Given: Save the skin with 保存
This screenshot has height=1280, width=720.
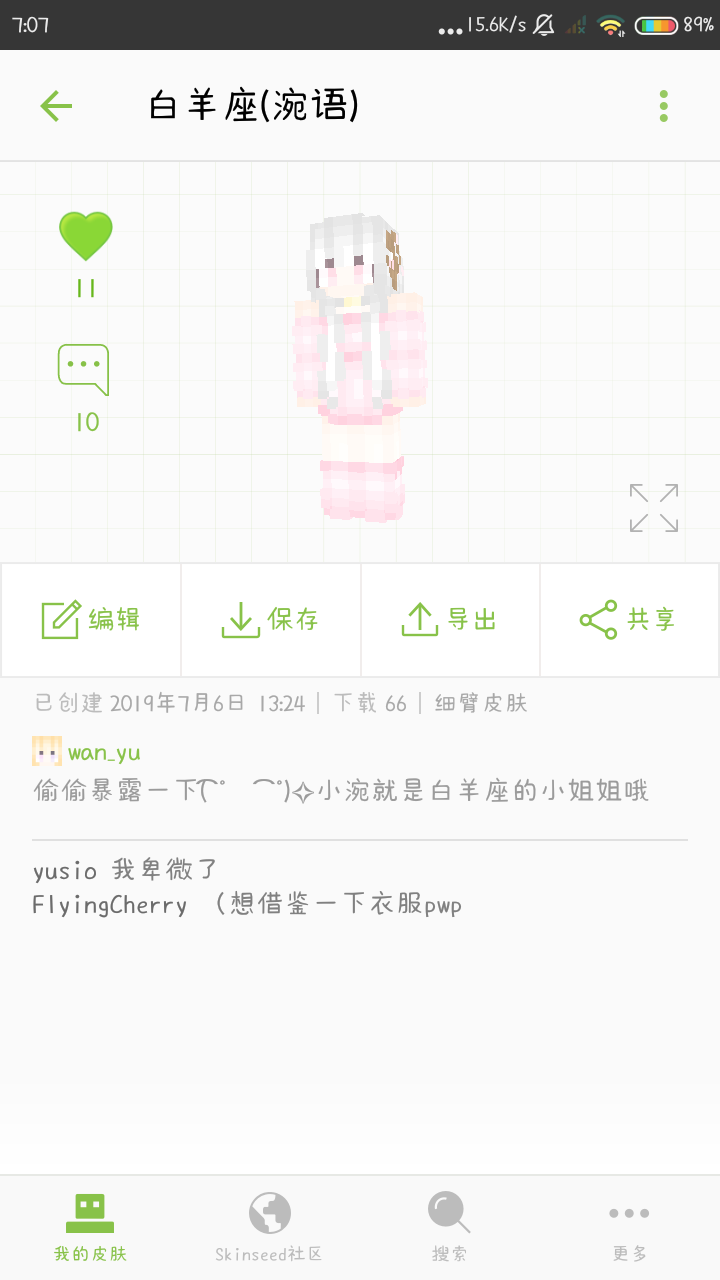Looking at the screenshot, I should pyautogui.click(x=270, y=620).
